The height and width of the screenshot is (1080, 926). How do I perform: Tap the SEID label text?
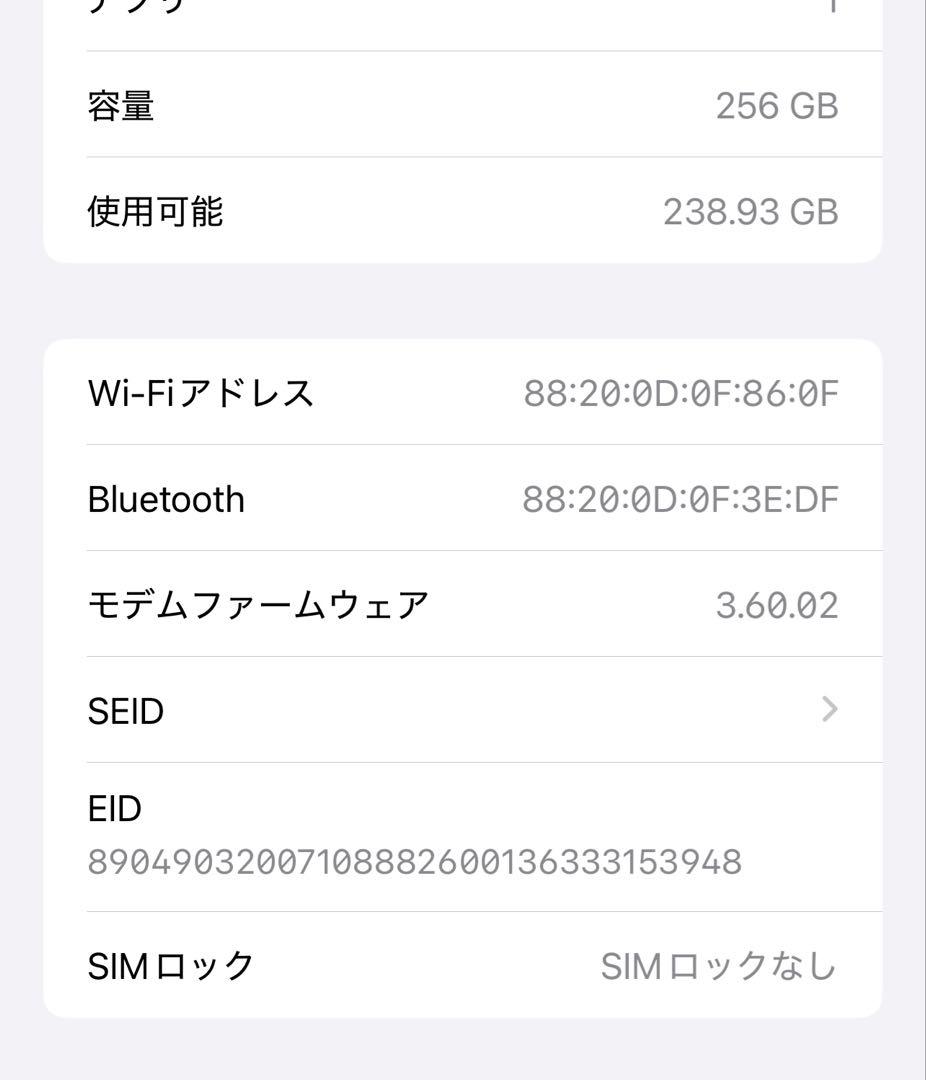click(x=124, y=710)
